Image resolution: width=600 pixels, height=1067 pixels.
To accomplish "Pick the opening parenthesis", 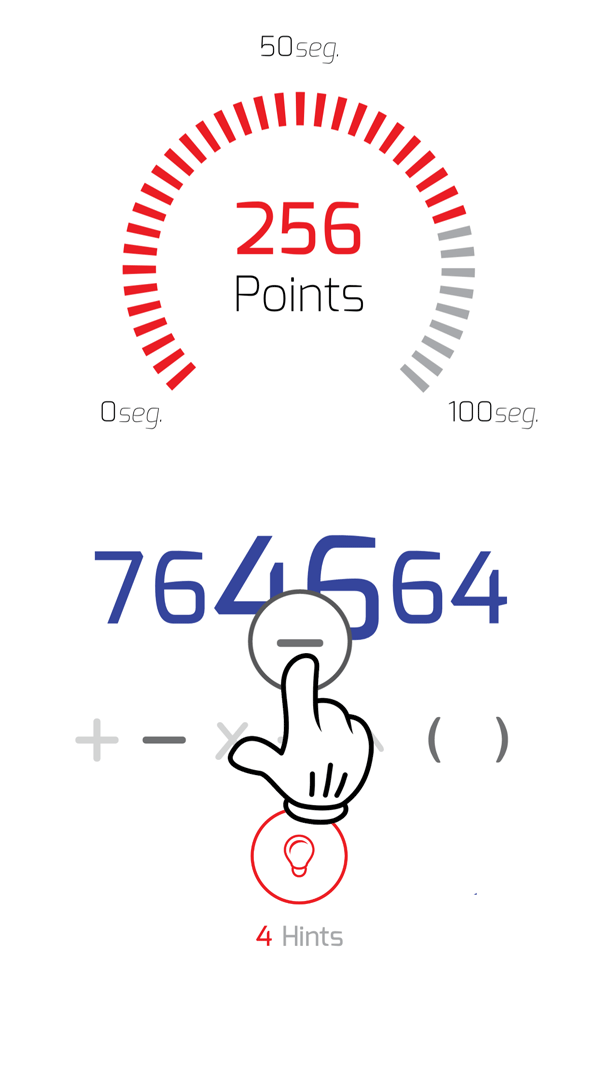I will (437, 739).
